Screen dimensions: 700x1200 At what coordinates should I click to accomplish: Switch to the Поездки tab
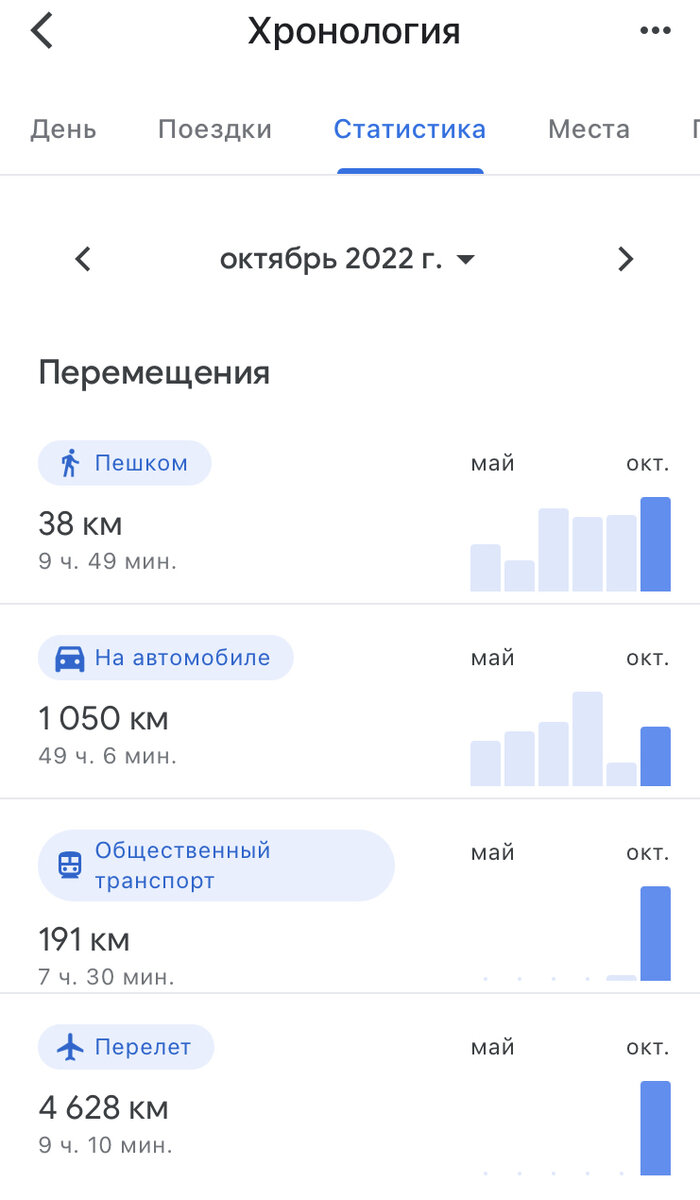[x=215, y=129]
